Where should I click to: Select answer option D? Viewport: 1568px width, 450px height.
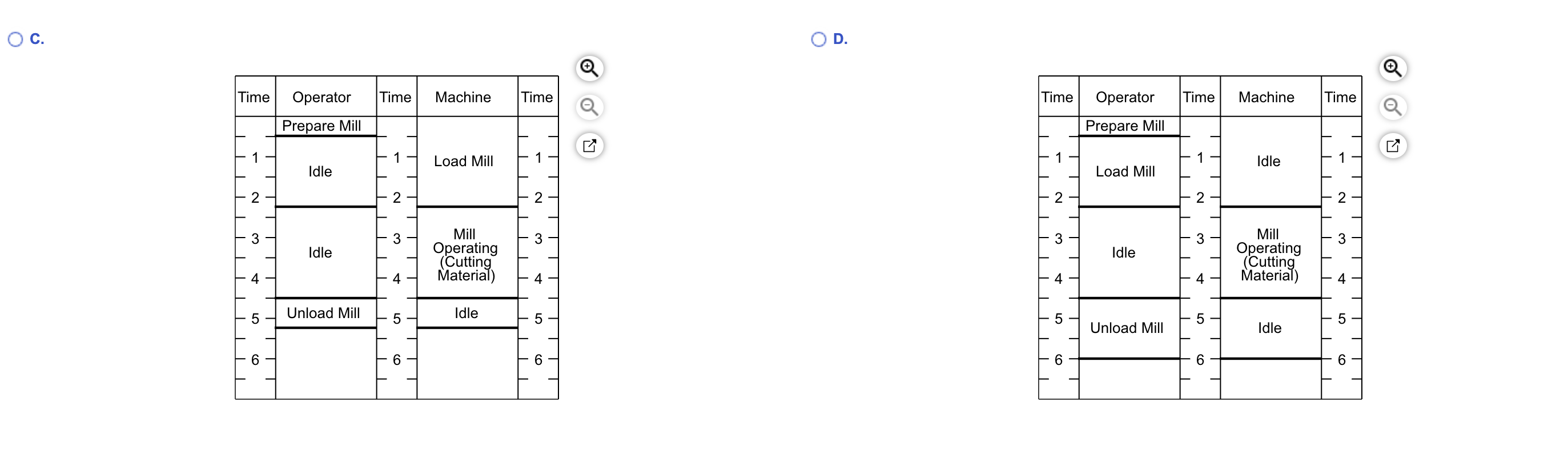click(x=819, y=39)
